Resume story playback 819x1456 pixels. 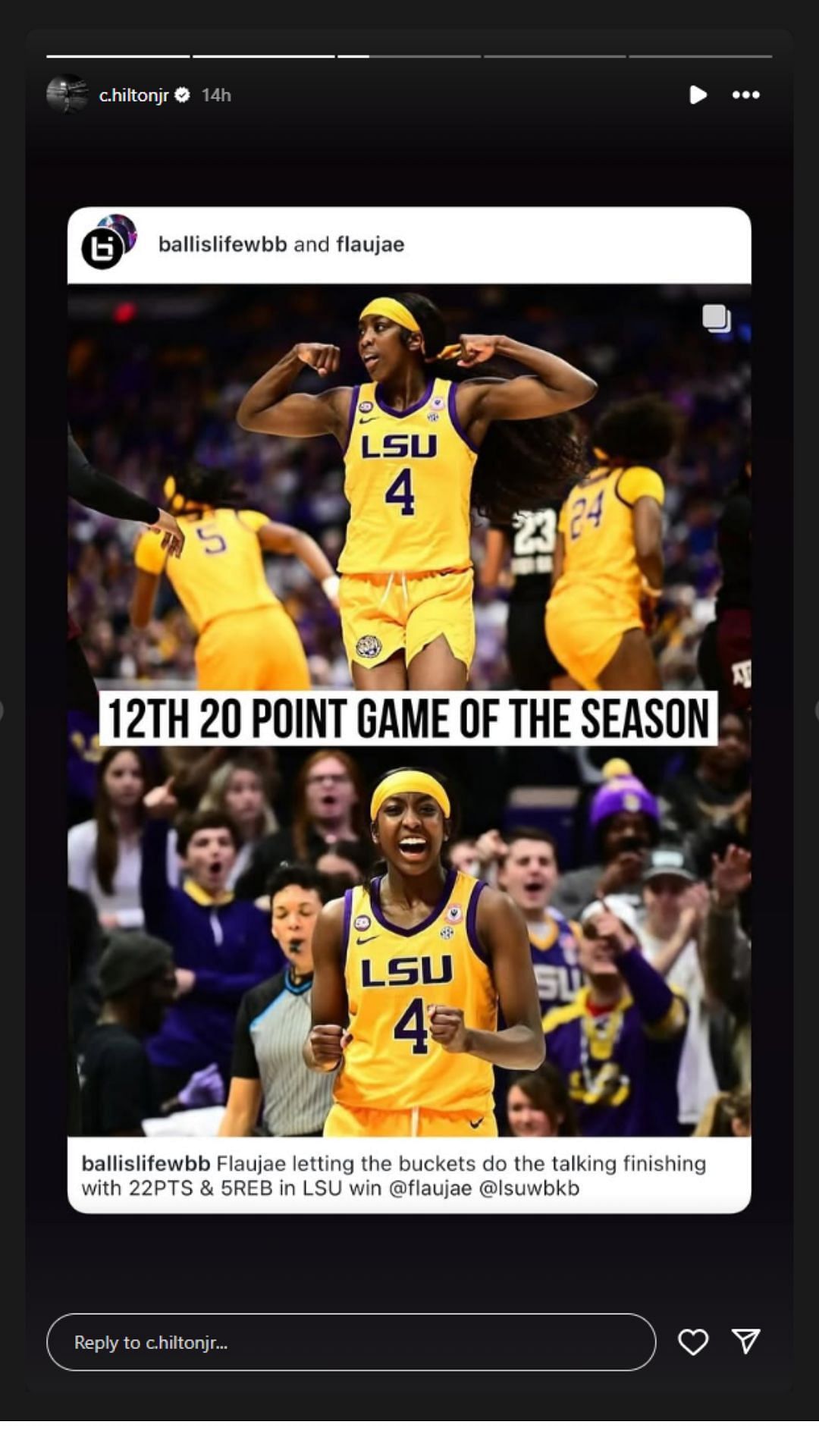[x=698, y=95]
